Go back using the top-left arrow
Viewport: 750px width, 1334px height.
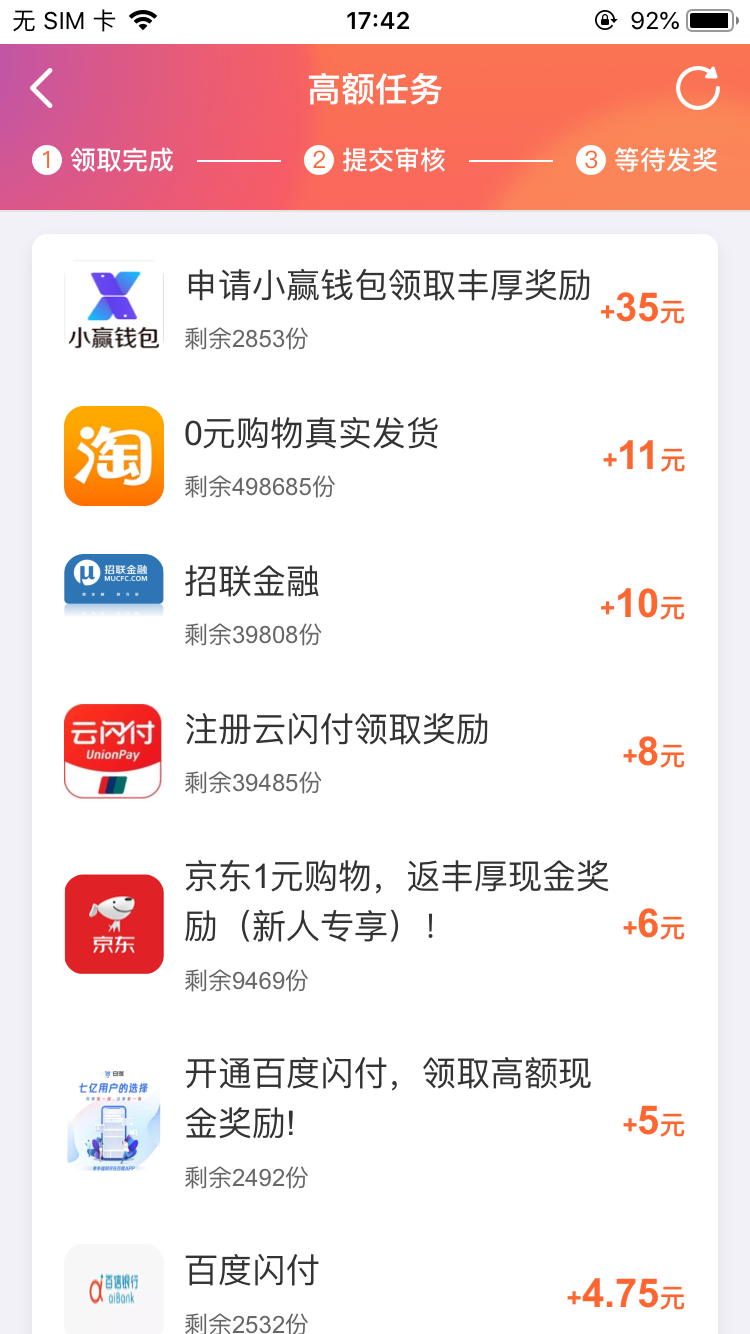click(41, 89)
